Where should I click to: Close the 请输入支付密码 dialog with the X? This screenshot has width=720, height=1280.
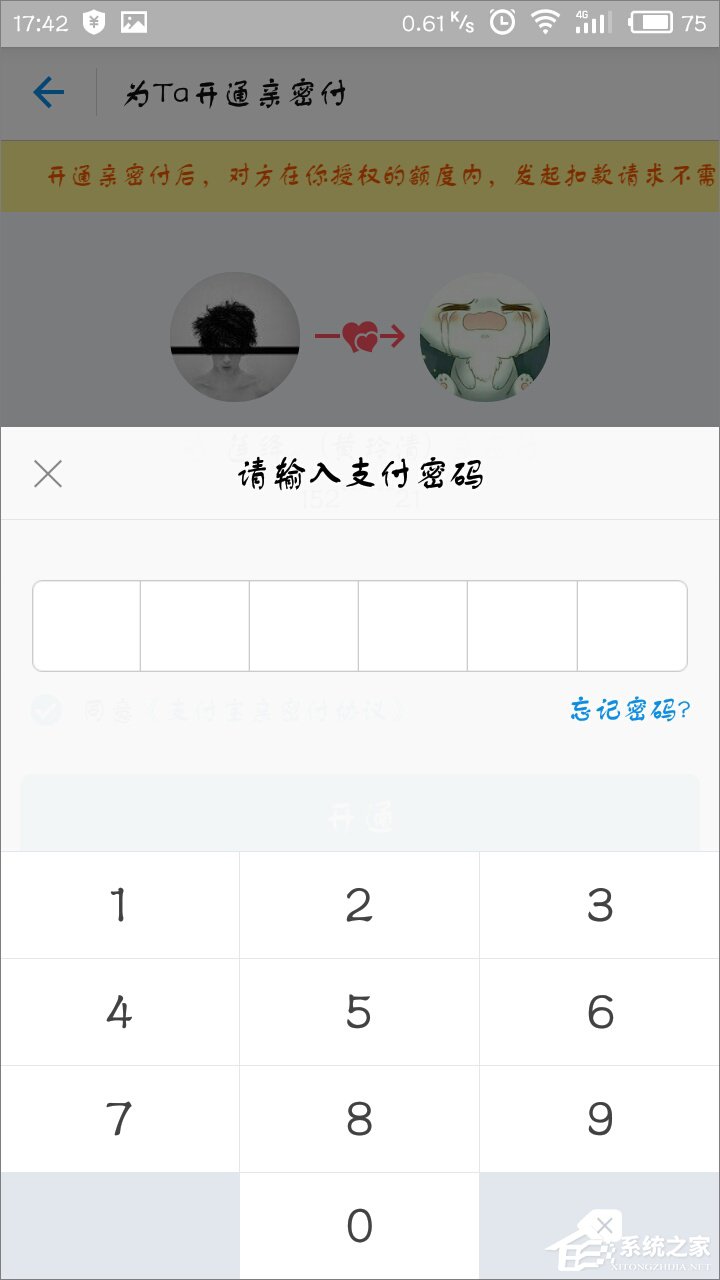[47, 474]
